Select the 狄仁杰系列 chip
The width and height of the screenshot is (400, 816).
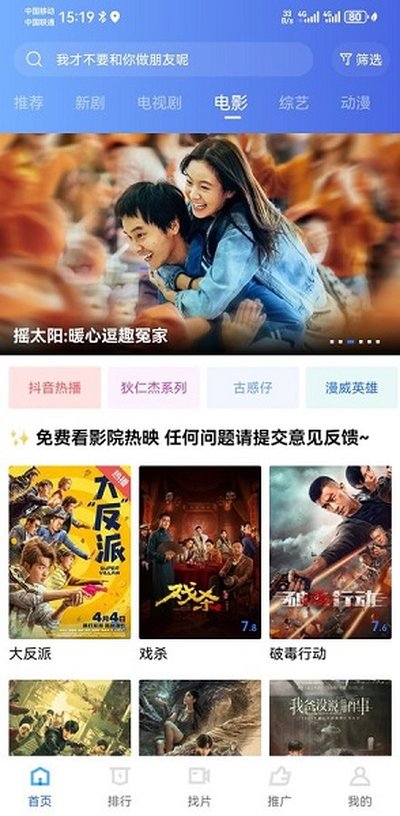(153, 388)
